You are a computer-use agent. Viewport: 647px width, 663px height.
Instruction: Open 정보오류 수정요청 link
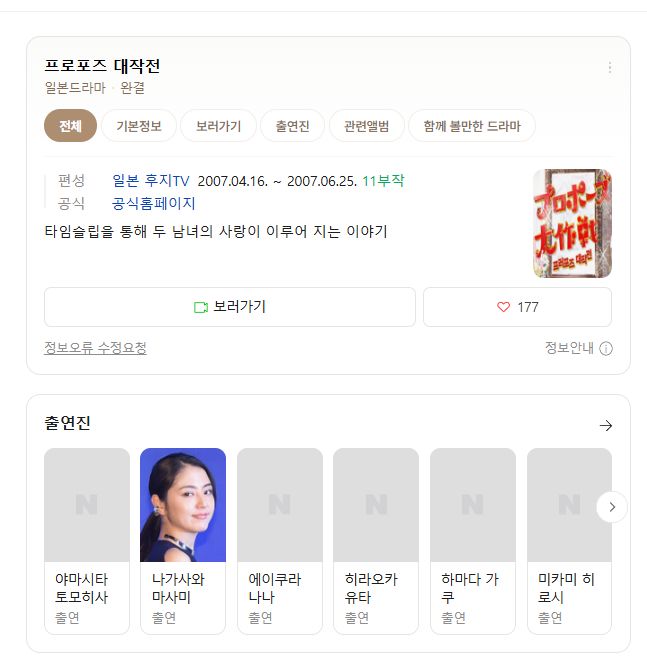click(x=95, y=348)
